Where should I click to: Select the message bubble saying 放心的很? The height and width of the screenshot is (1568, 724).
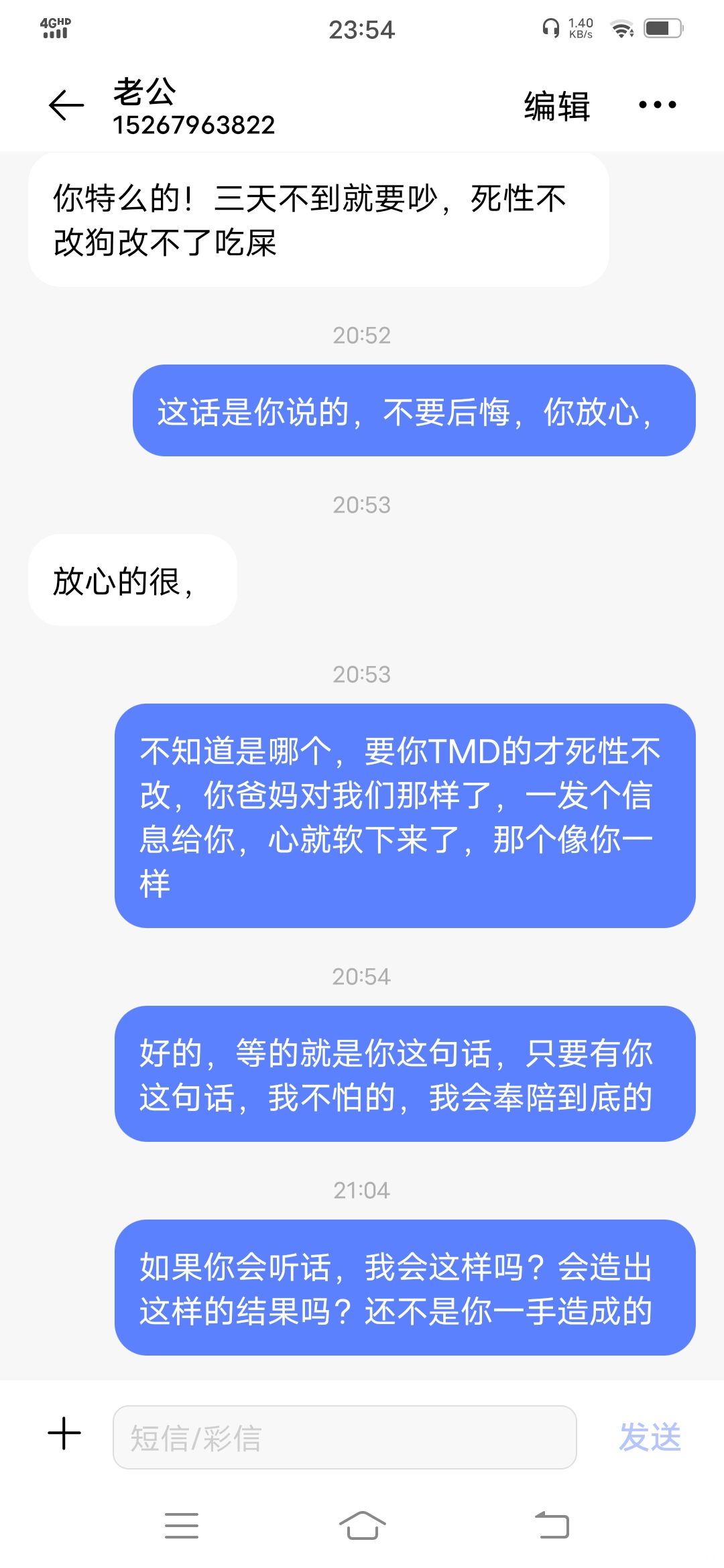[x=132, y=582]
